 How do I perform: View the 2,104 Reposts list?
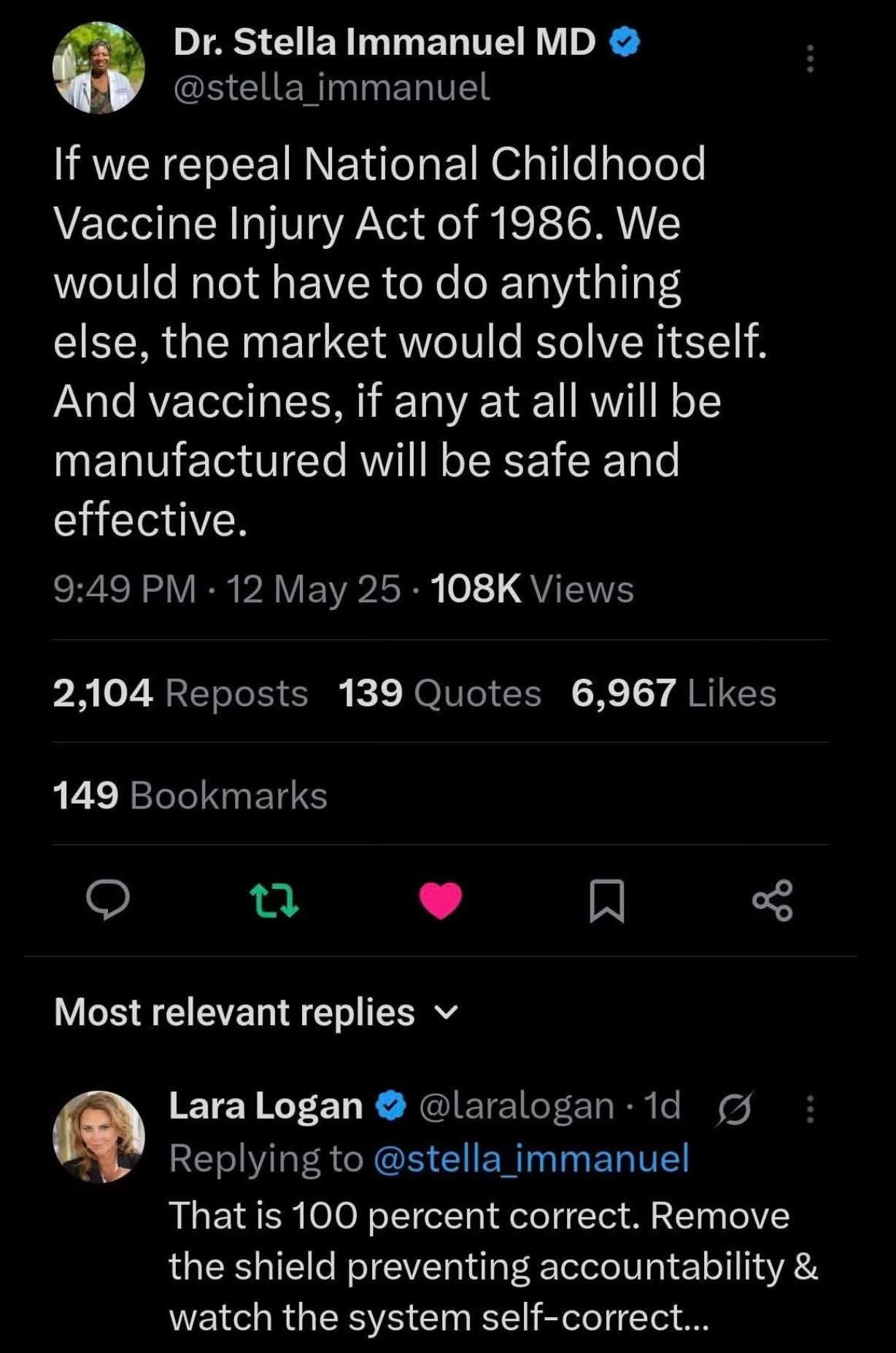point(180,693)
